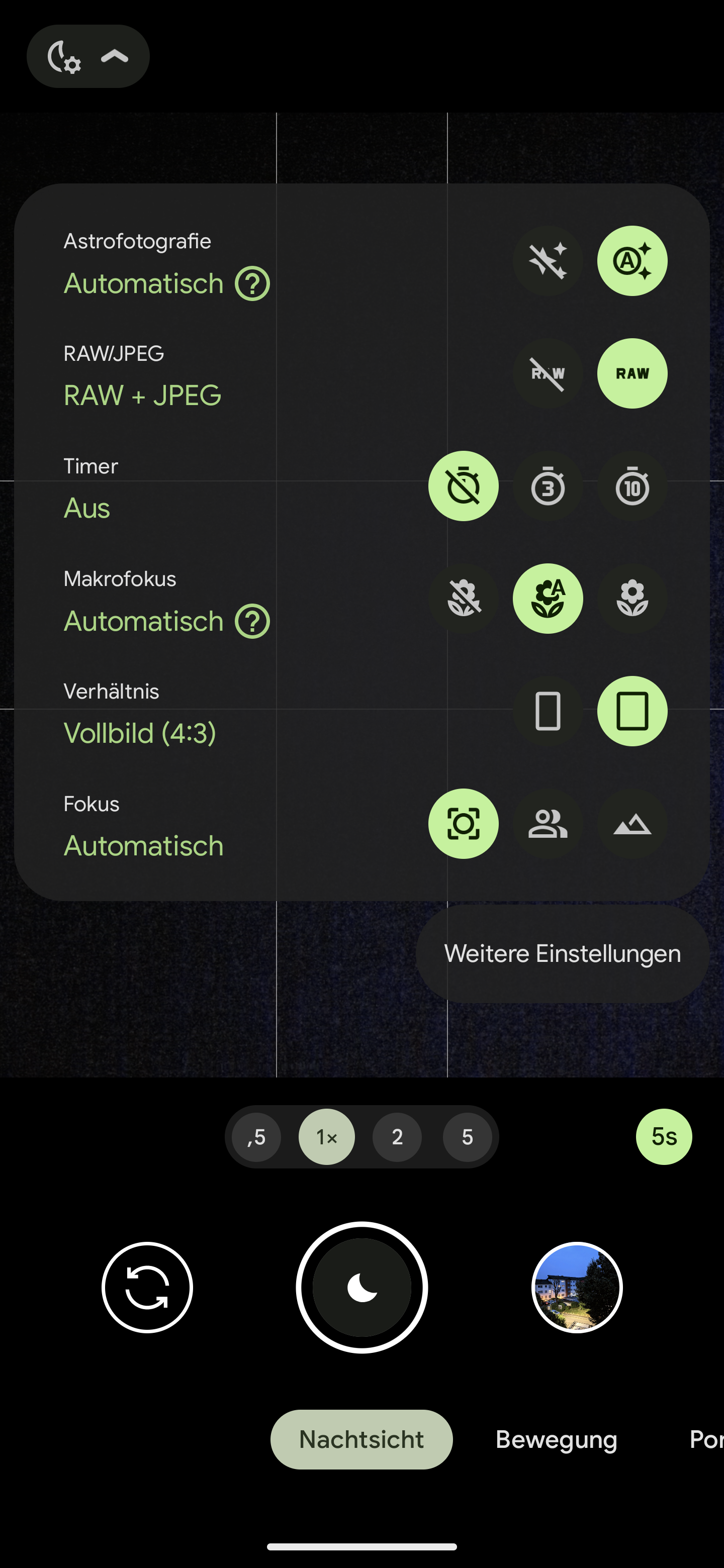Screen dimensions: 724x1568
Task: Switch focus to near mode
Action: (x=548, y=824)
